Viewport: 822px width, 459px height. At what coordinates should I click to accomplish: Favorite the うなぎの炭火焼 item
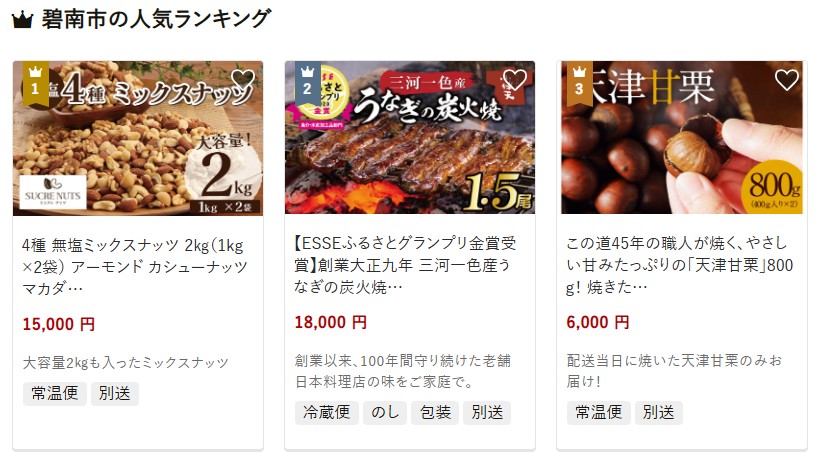515,80
